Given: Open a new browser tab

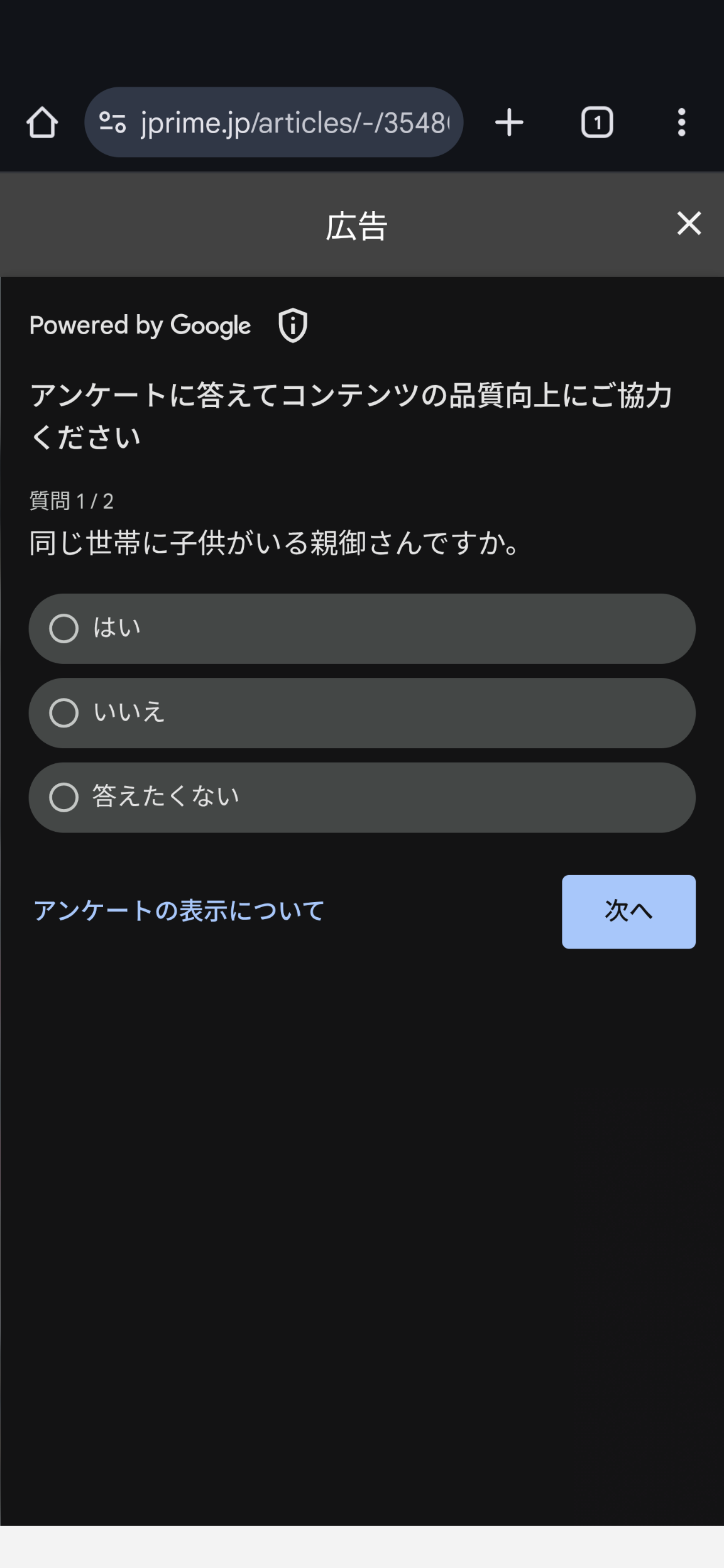Looking at the screenshot, I should 509,122.
